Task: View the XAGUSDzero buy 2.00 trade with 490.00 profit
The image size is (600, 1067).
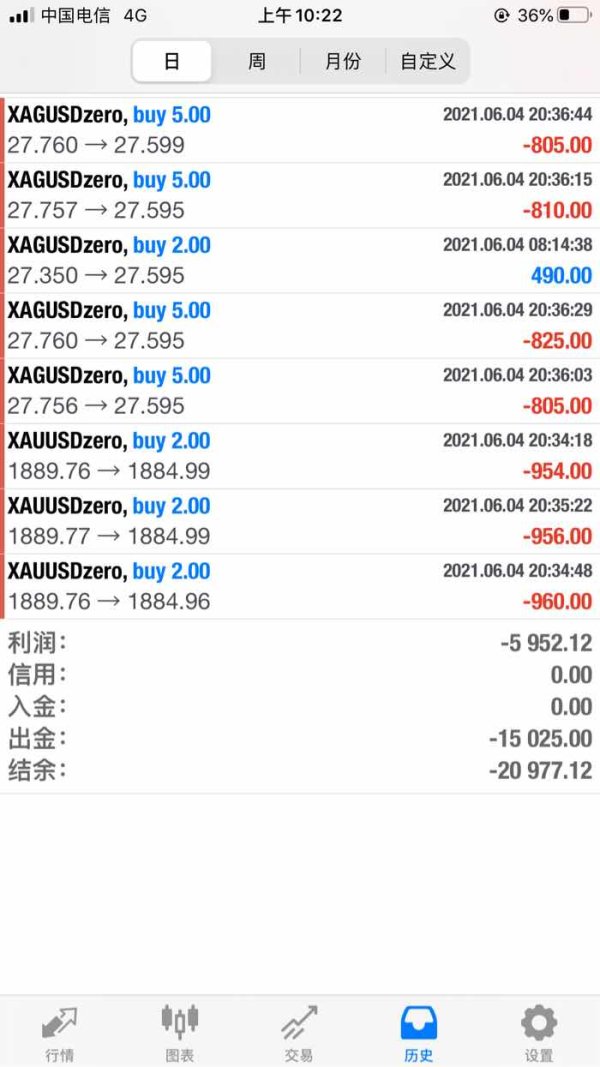Action: [x=300, y=260]
